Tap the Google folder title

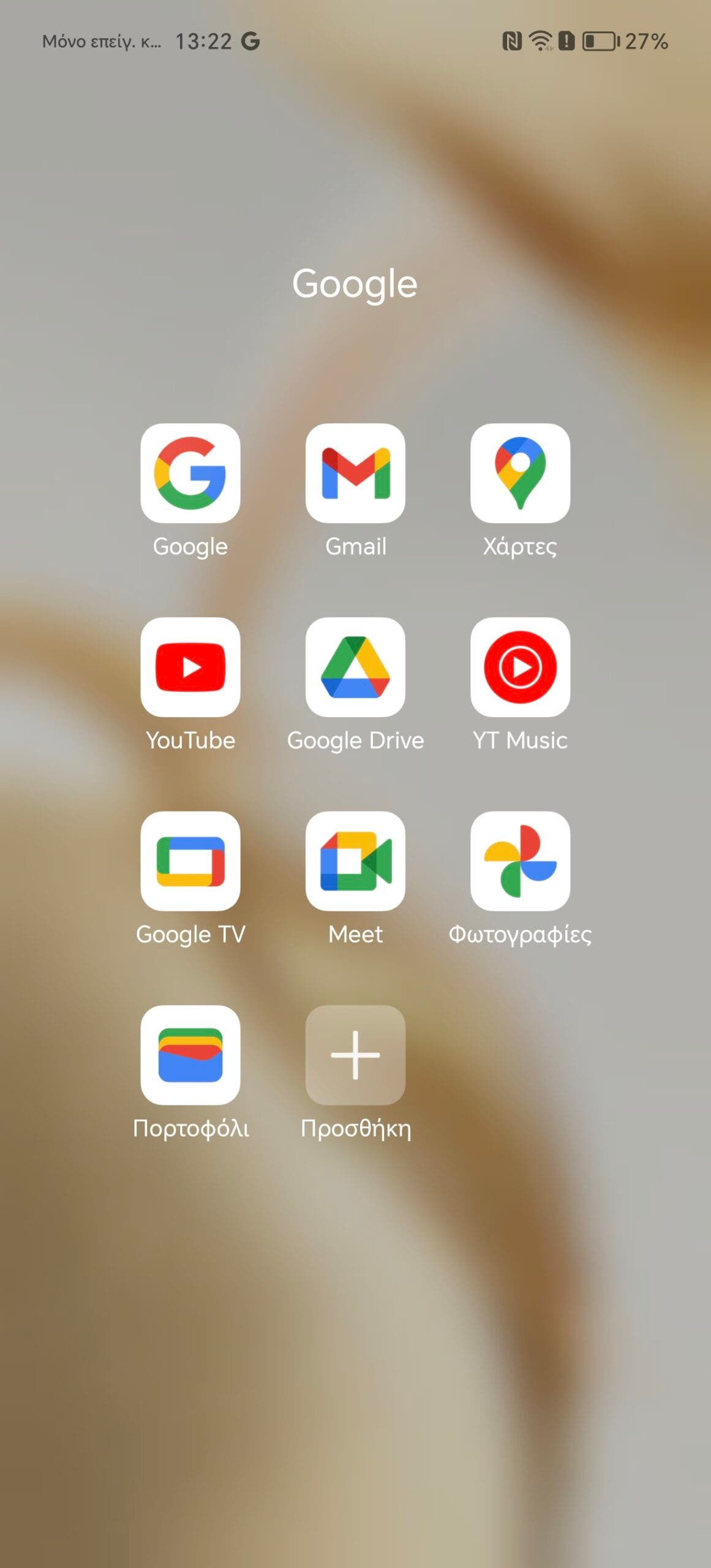point(355,285)
